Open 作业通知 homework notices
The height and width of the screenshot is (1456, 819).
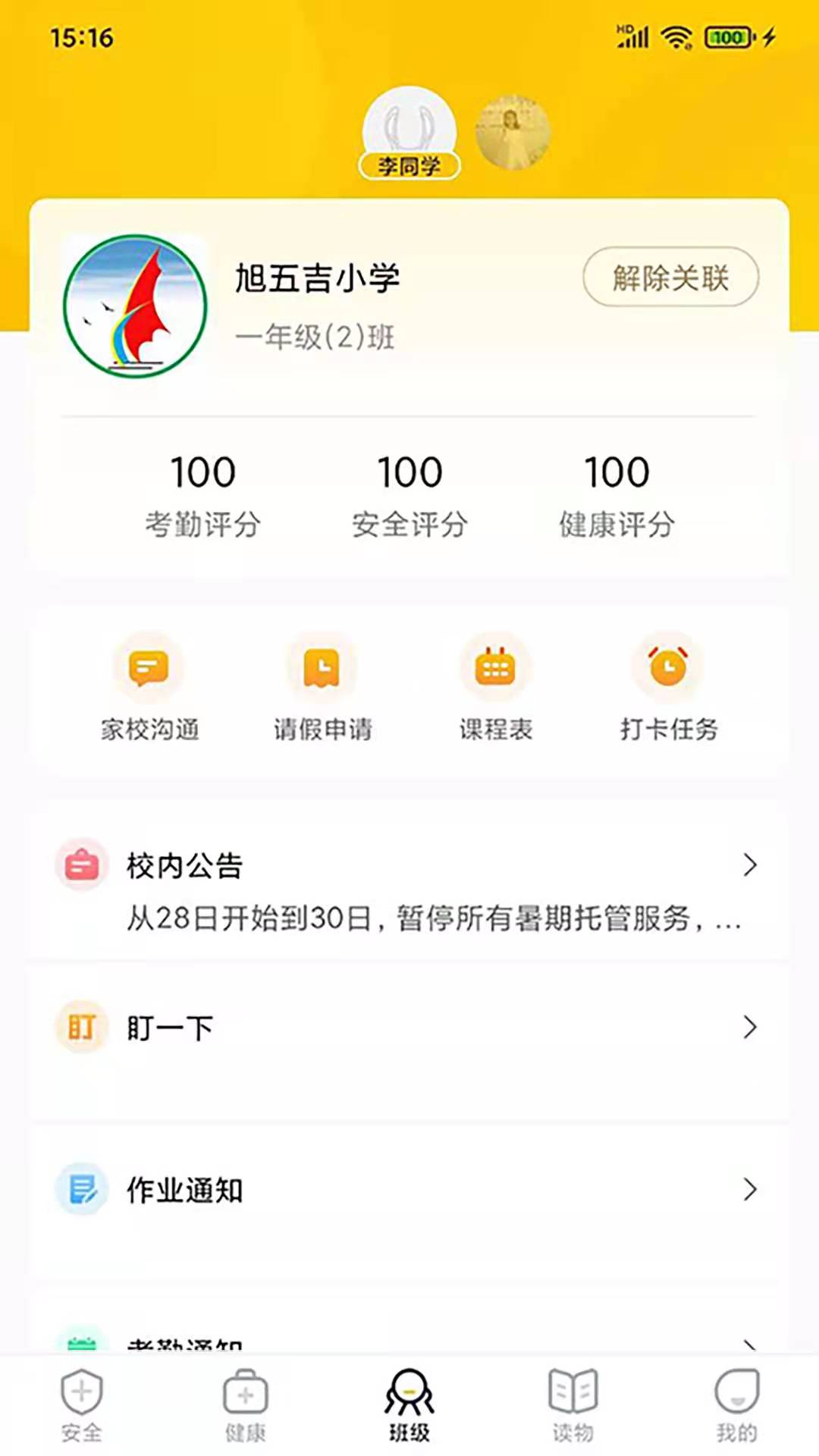409,1190
